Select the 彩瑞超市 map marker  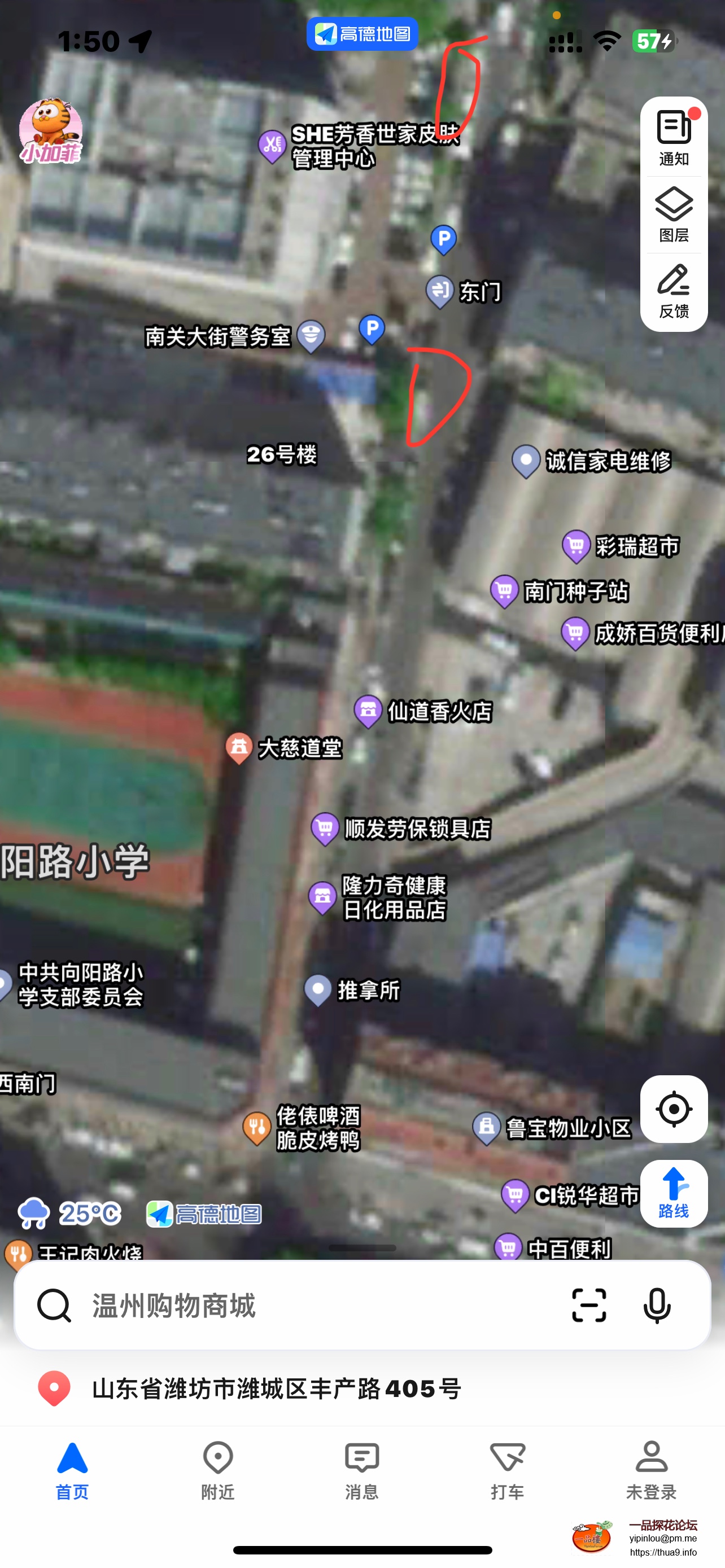576,545
